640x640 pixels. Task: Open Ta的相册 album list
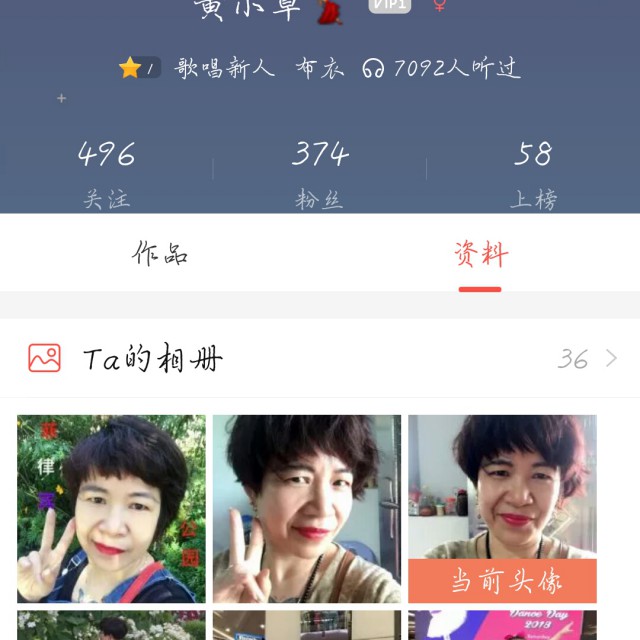click(320, 358)
